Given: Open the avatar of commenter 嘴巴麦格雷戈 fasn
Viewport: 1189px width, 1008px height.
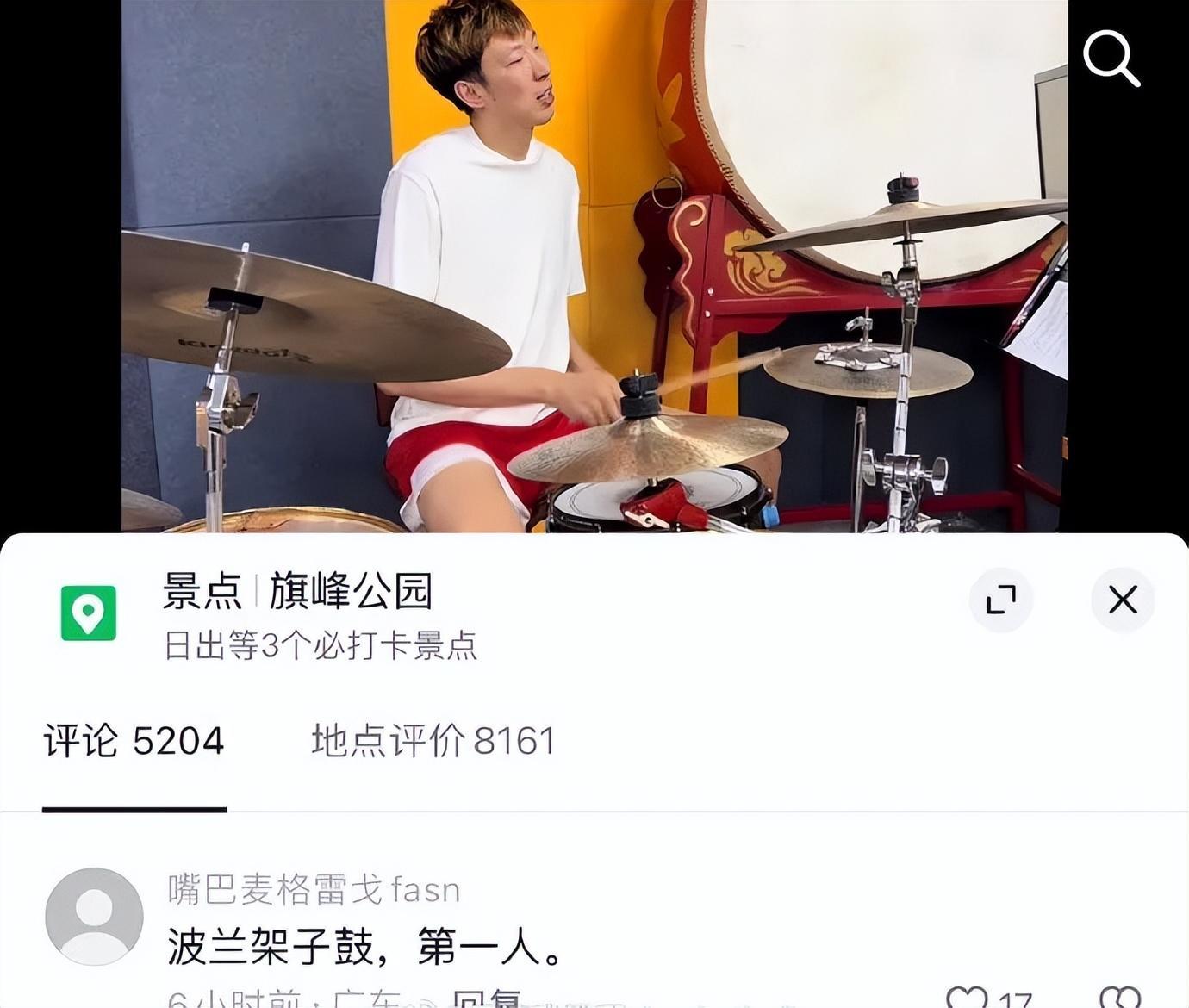Looking at the screenshot, I should pyautogui.click(x=94, y=917).
